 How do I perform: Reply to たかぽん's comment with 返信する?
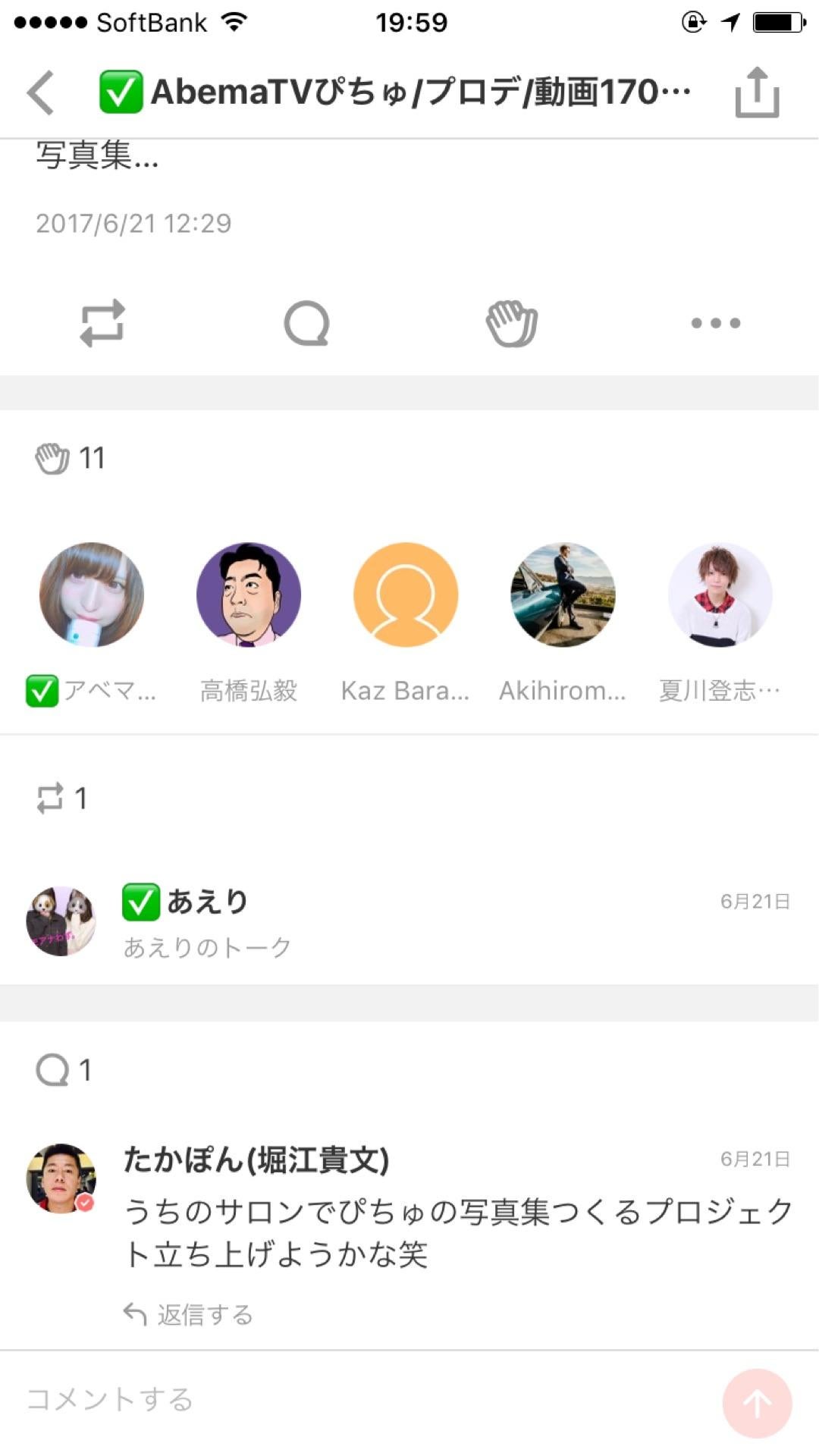point(190,1314)
